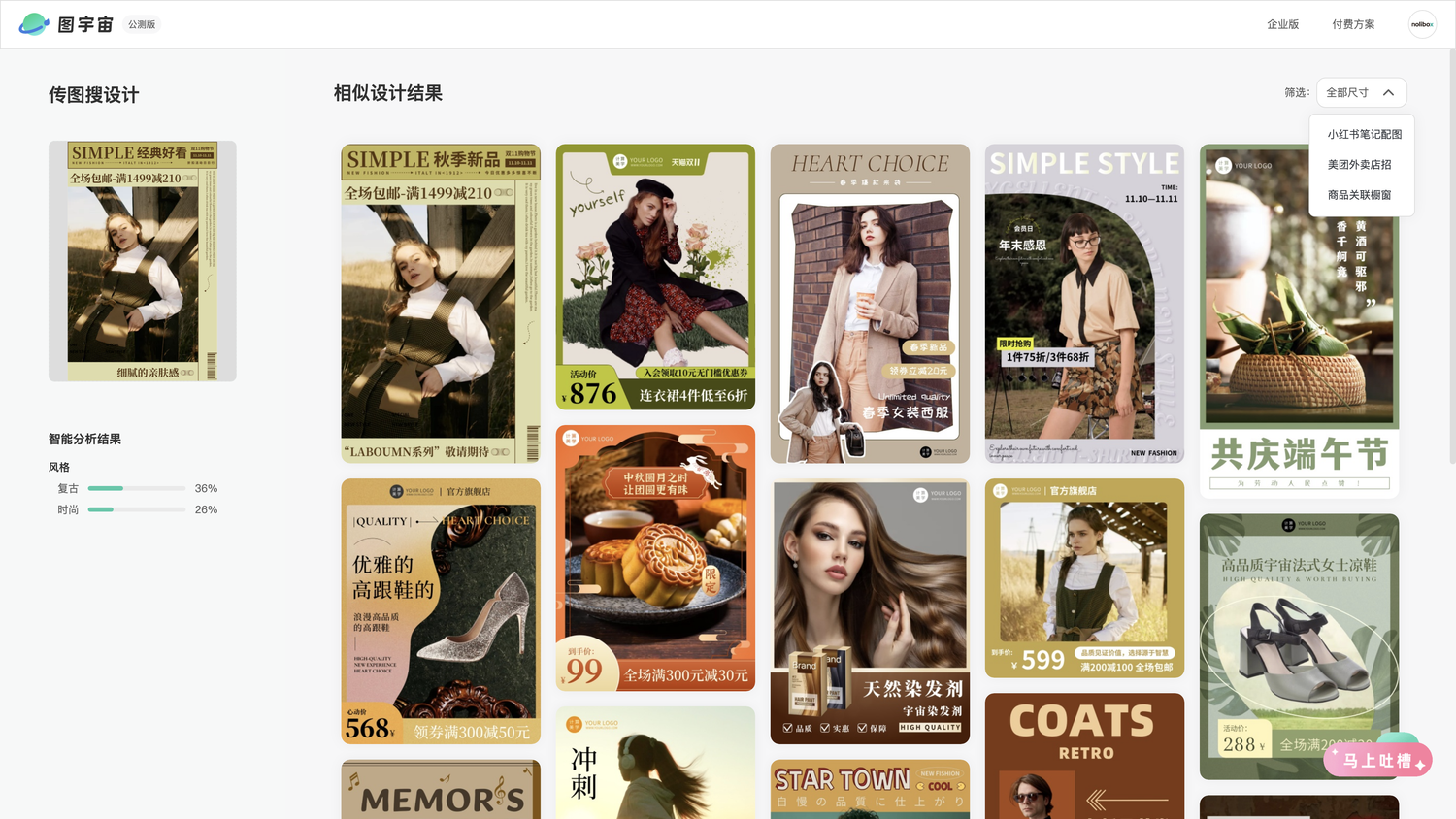The image size is (1456, 819).
Task: Pick 商品关联橱窗 size option
Action: (1359, 195)
